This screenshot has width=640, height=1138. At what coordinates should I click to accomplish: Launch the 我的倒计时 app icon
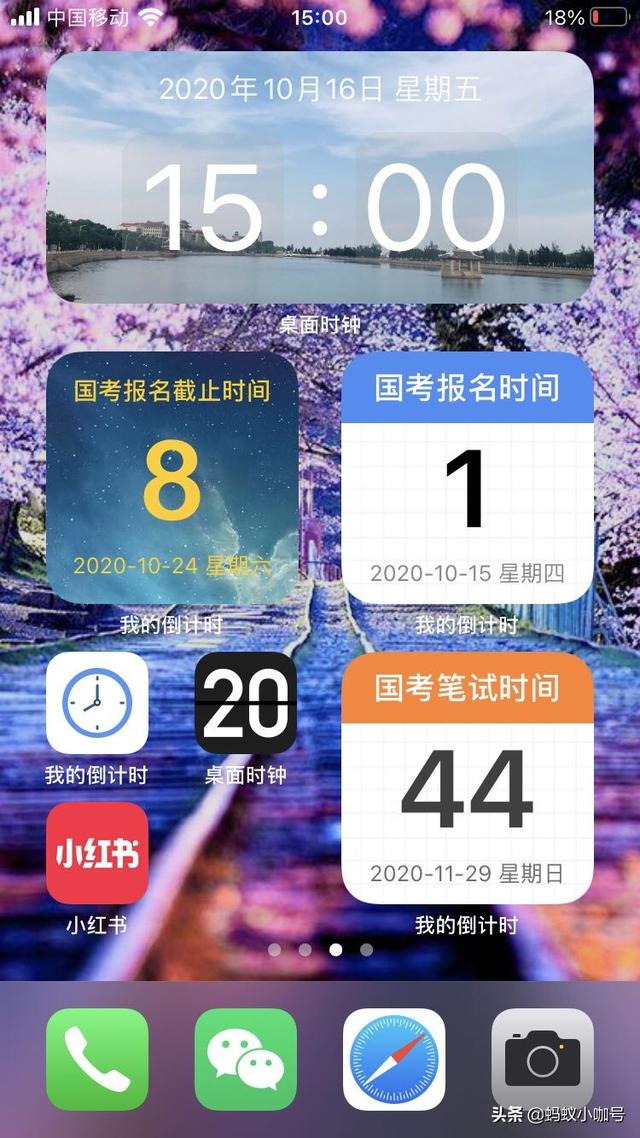tap(97, 703)
